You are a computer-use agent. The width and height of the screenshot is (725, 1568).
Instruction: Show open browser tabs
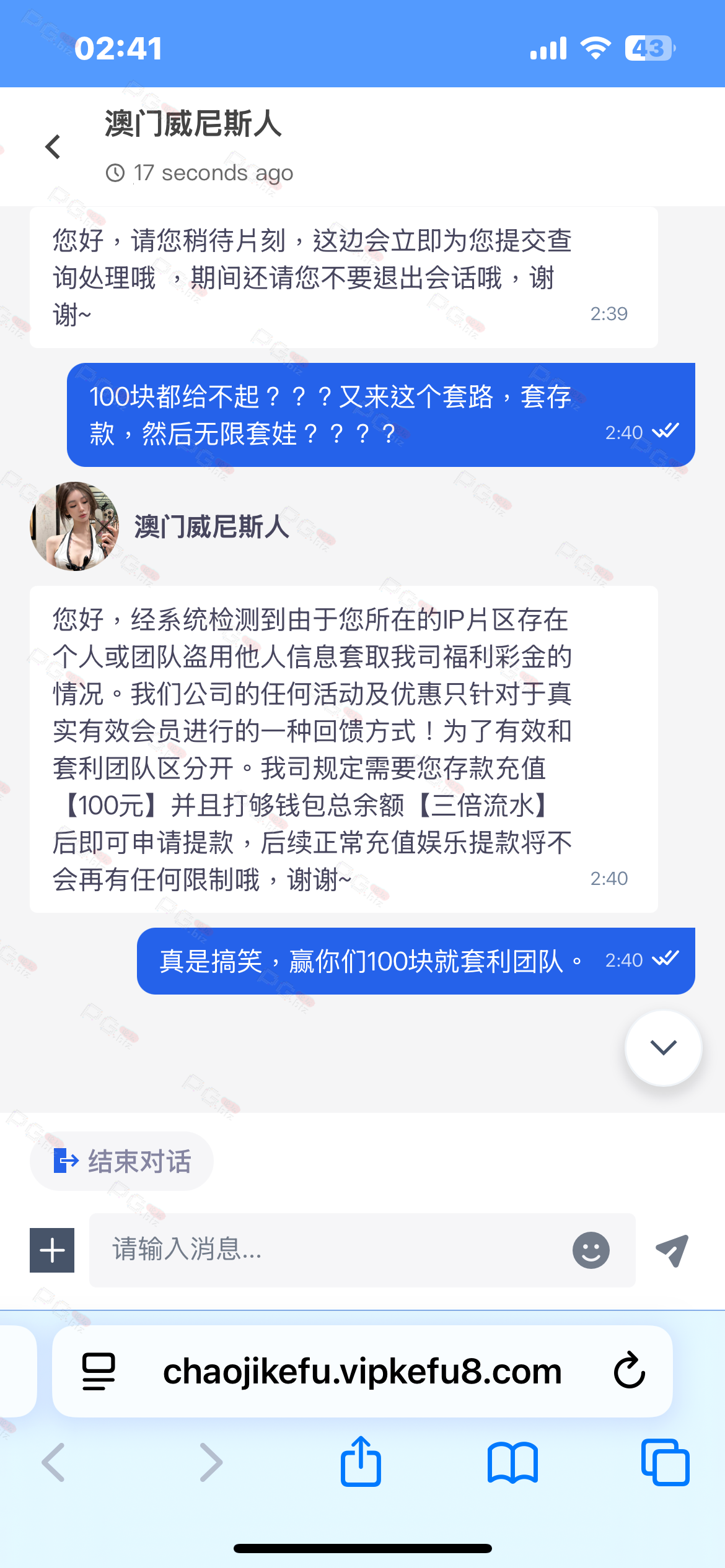coord(665,1462)
